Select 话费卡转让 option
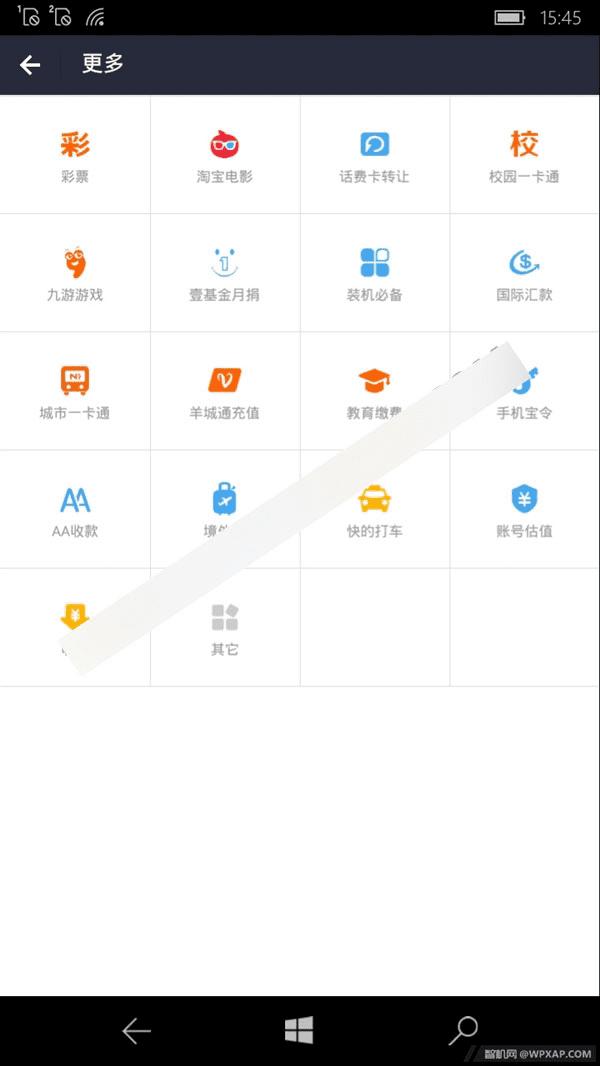The image size is (600, 1066). point(375,155)
